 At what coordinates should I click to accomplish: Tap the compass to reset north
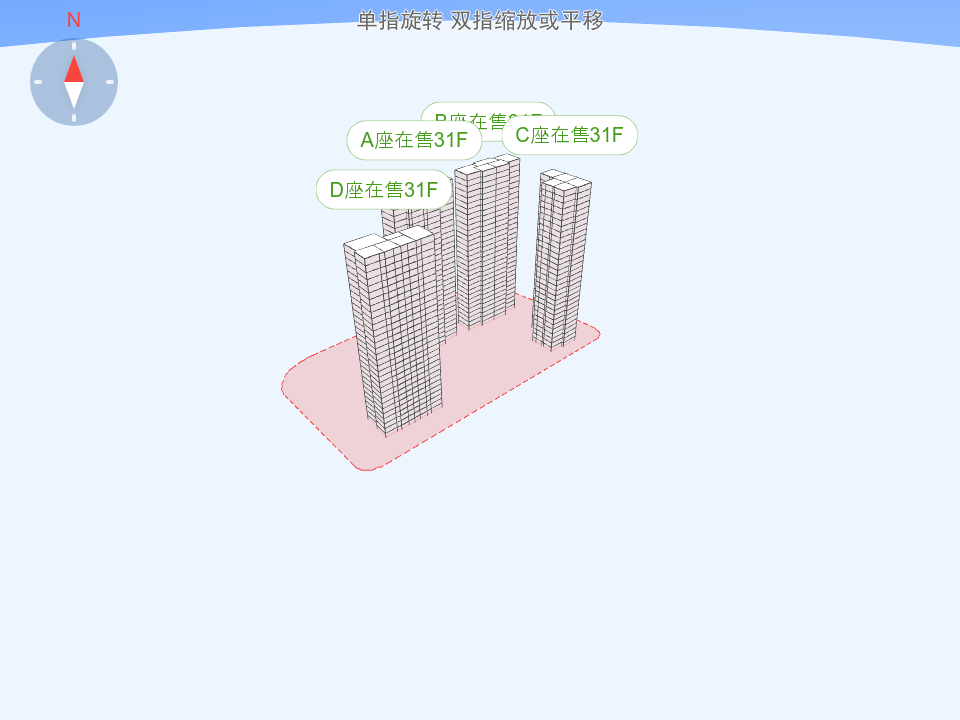[74, 82]
